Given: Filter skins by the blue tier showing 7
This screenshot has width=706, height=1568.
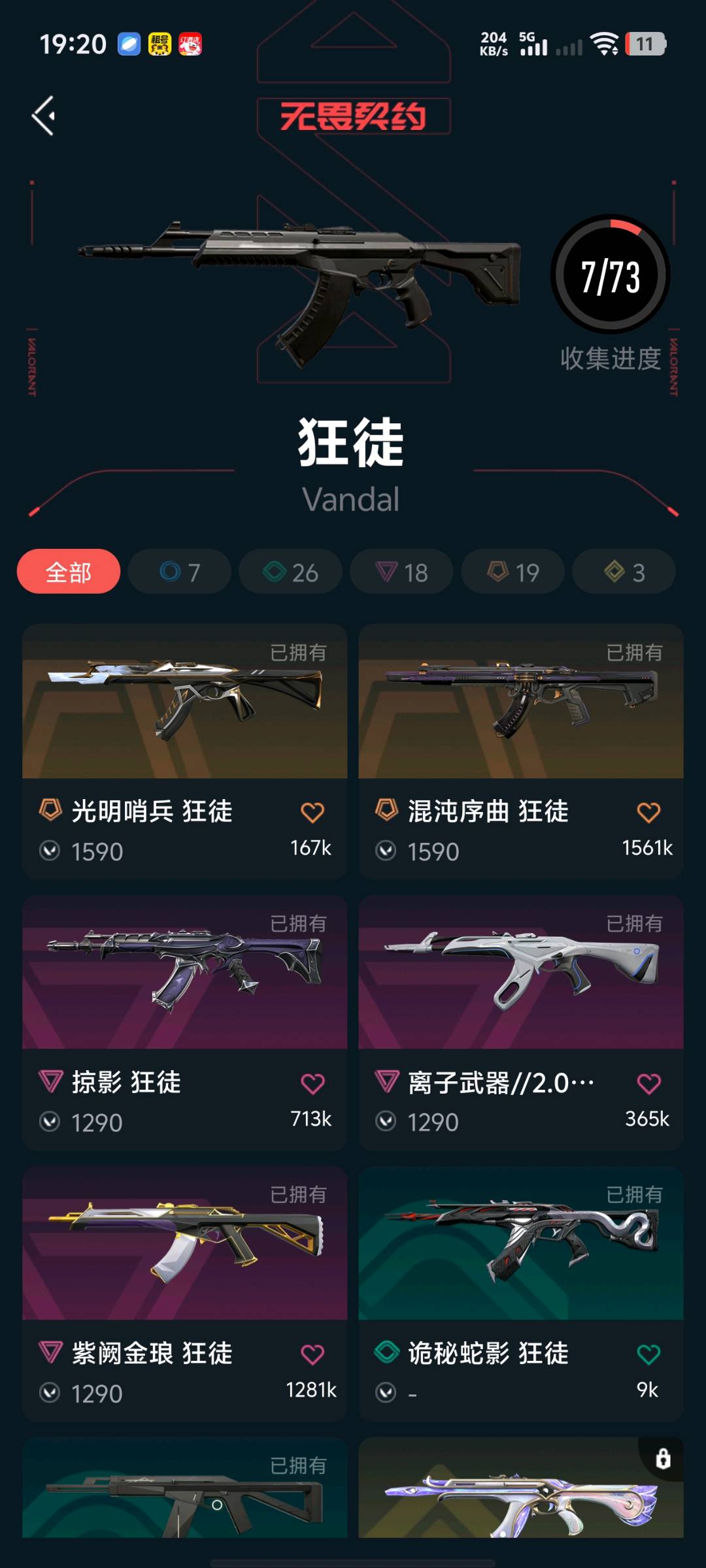Looking at the screenshot, I should 180,572.
